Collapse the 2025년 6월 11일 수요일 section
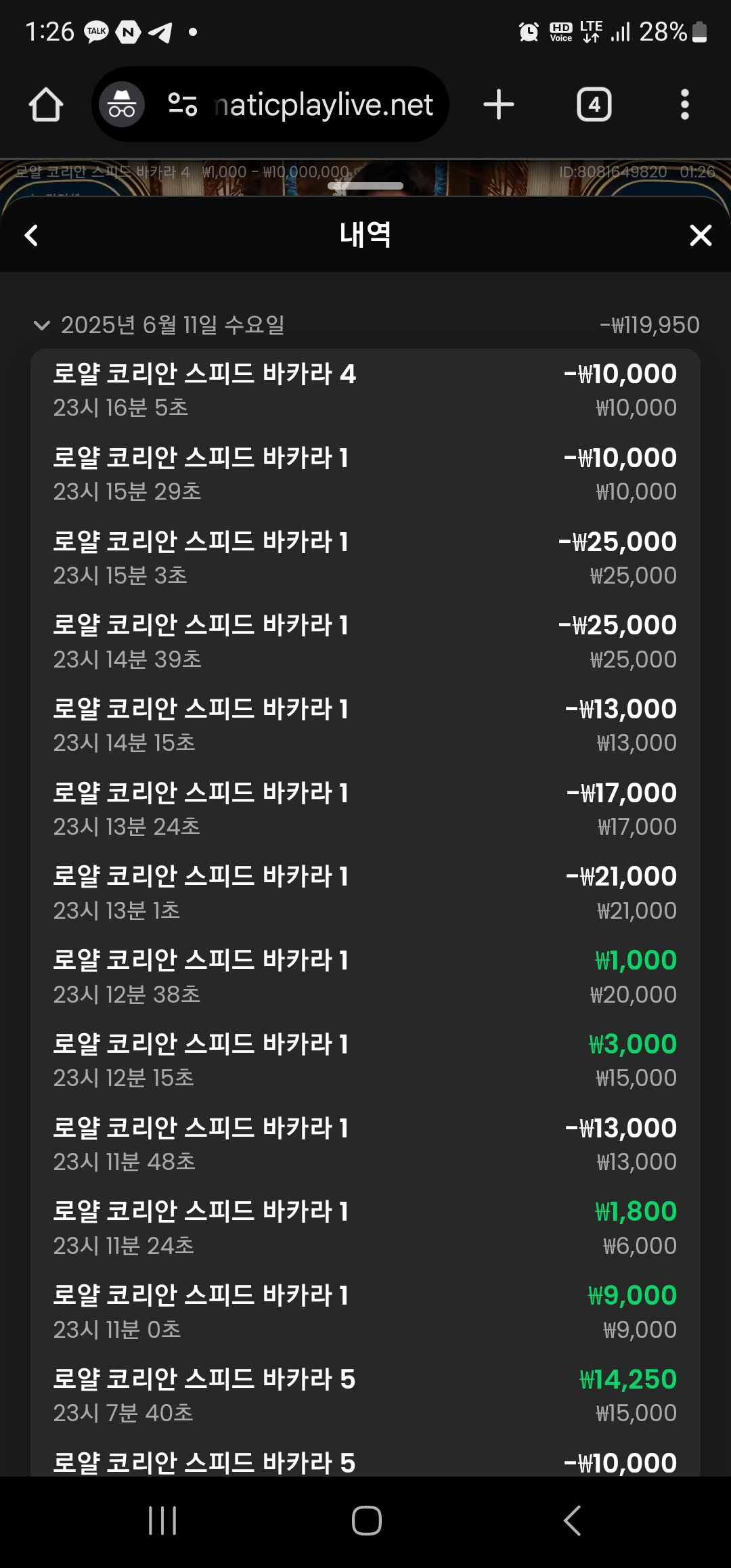The height and width of the screenshot is (1568, 731). coord(42,326)
